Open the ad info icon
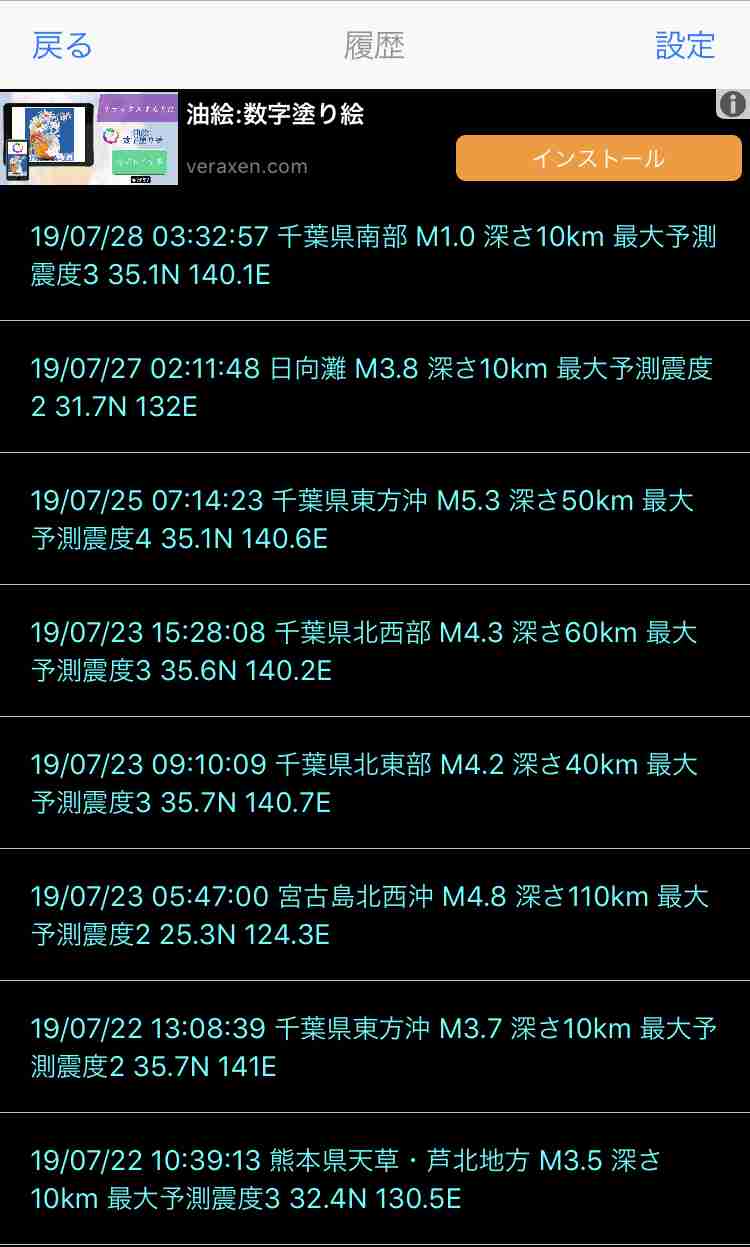750x1247 pixels. [733, 104]
